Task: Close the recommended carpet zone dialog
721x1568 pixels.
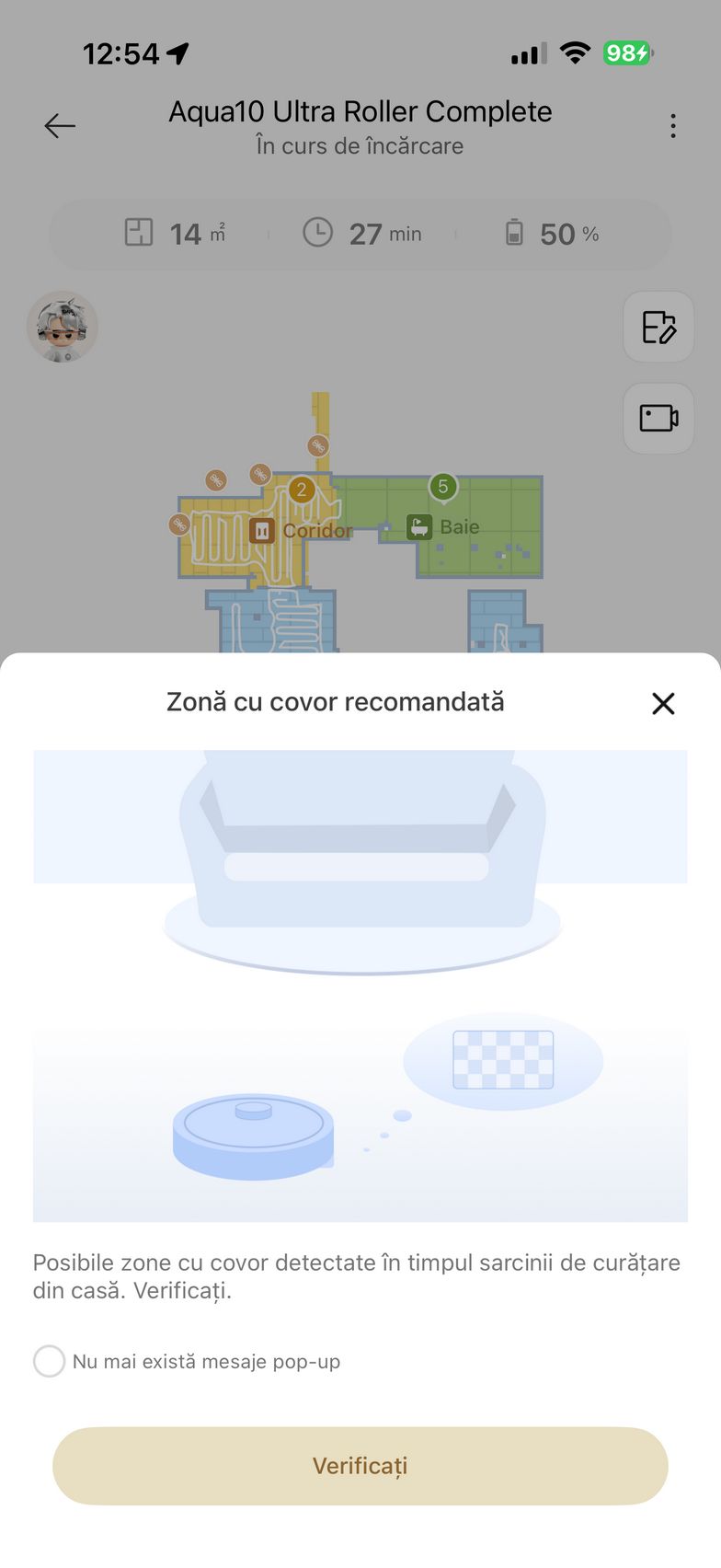Action: (663, 704)
